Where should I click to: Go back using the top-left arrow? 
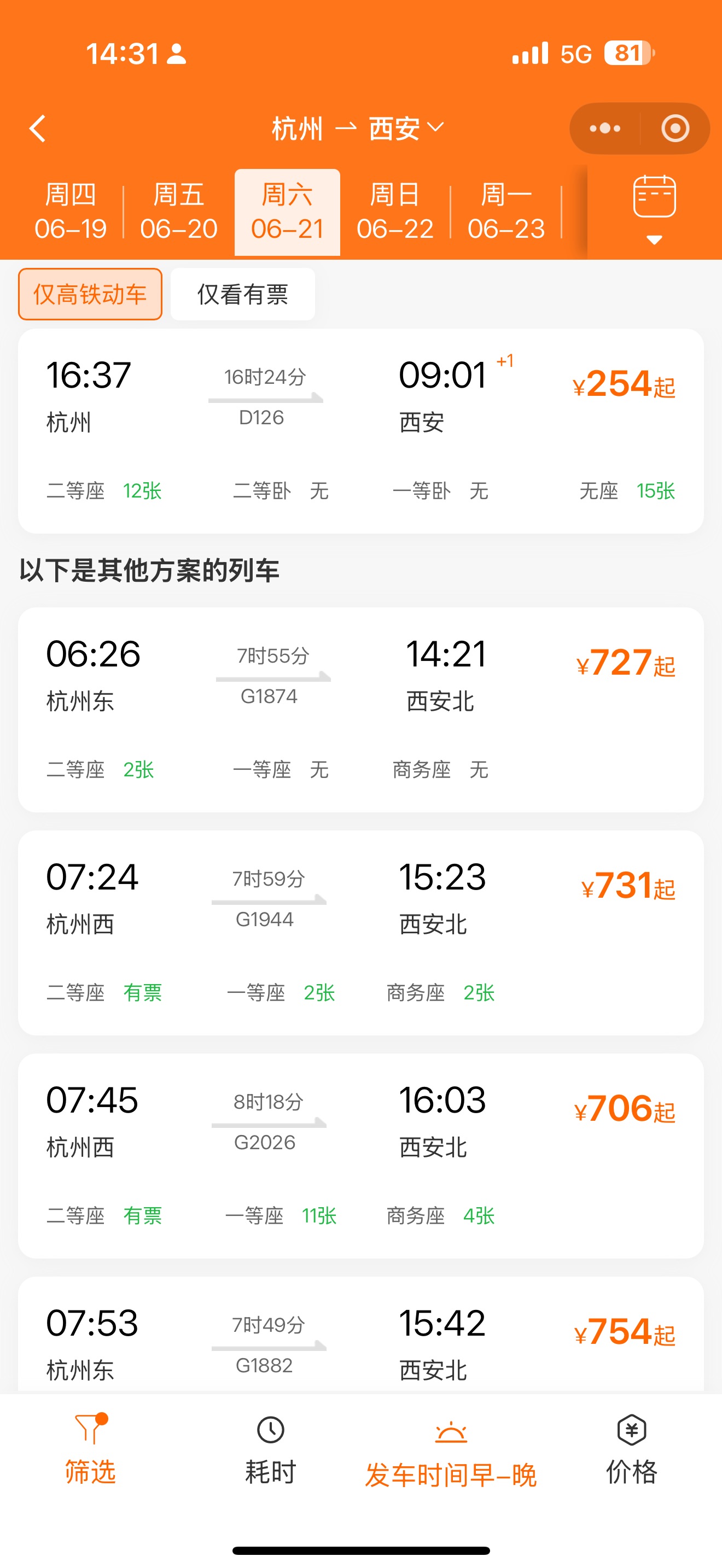38,128
